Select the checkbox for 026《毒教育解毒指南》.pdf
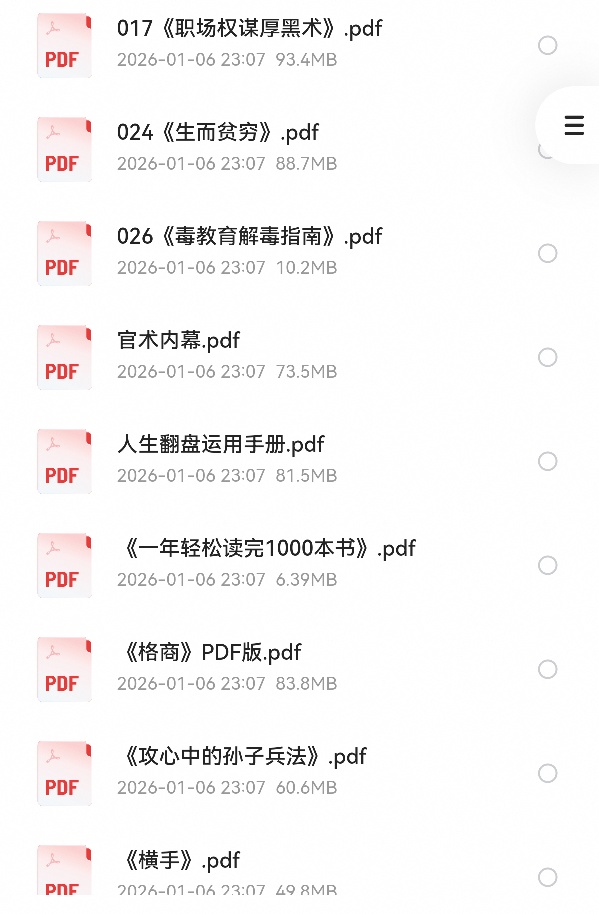The width and height of the screenshot is (599, 914). pos(547,253)
